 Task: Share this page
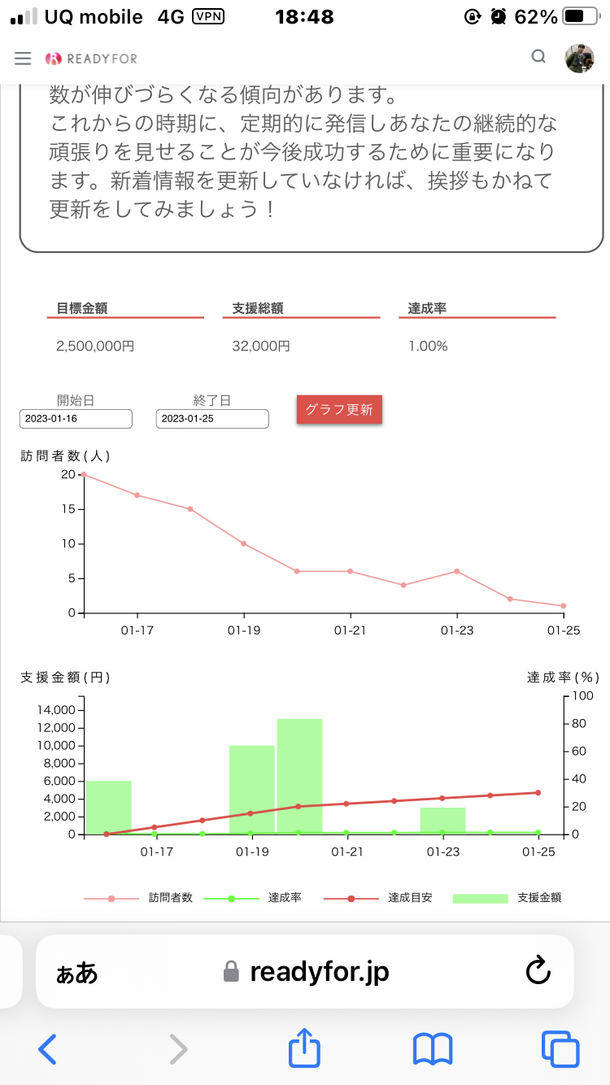pos(304,1048)
